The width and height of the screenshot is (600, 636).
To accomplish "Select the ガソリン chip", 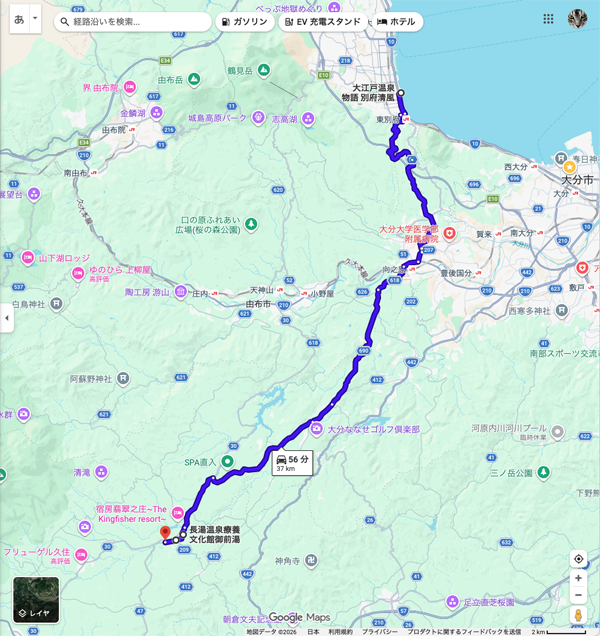I will (x=244, y=21).
